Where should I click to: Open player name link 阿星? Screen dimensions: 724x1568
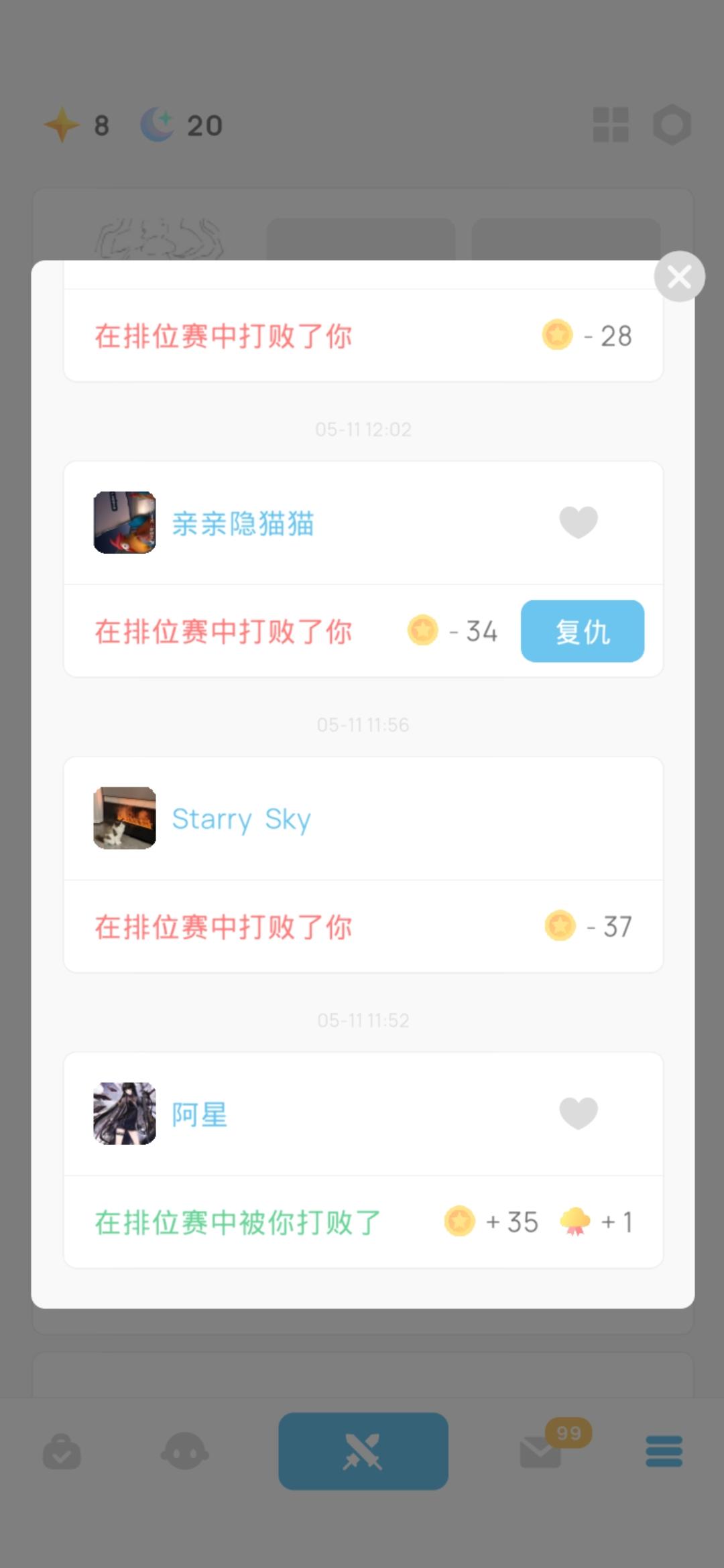coord(200,1114)
